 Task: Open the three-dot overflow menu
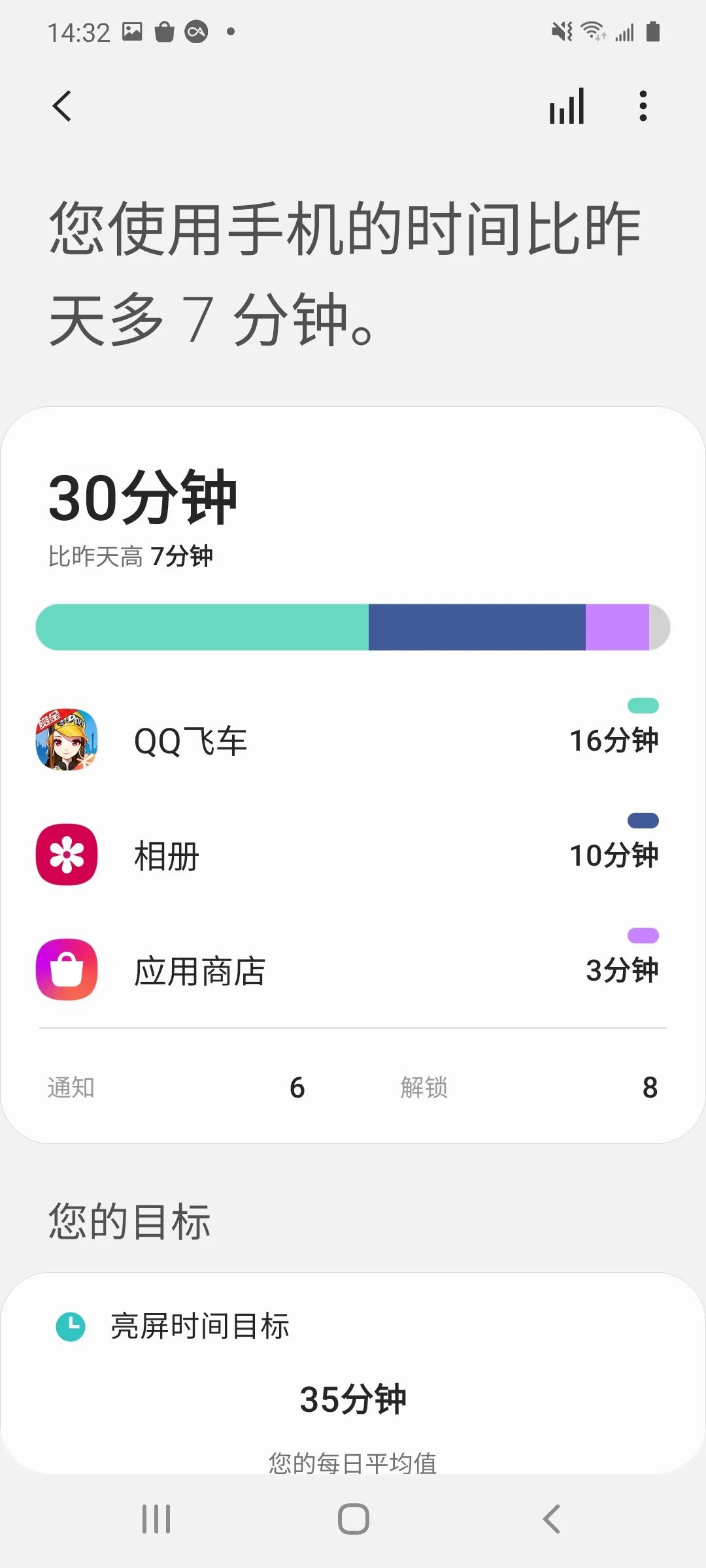click(643, 106)
